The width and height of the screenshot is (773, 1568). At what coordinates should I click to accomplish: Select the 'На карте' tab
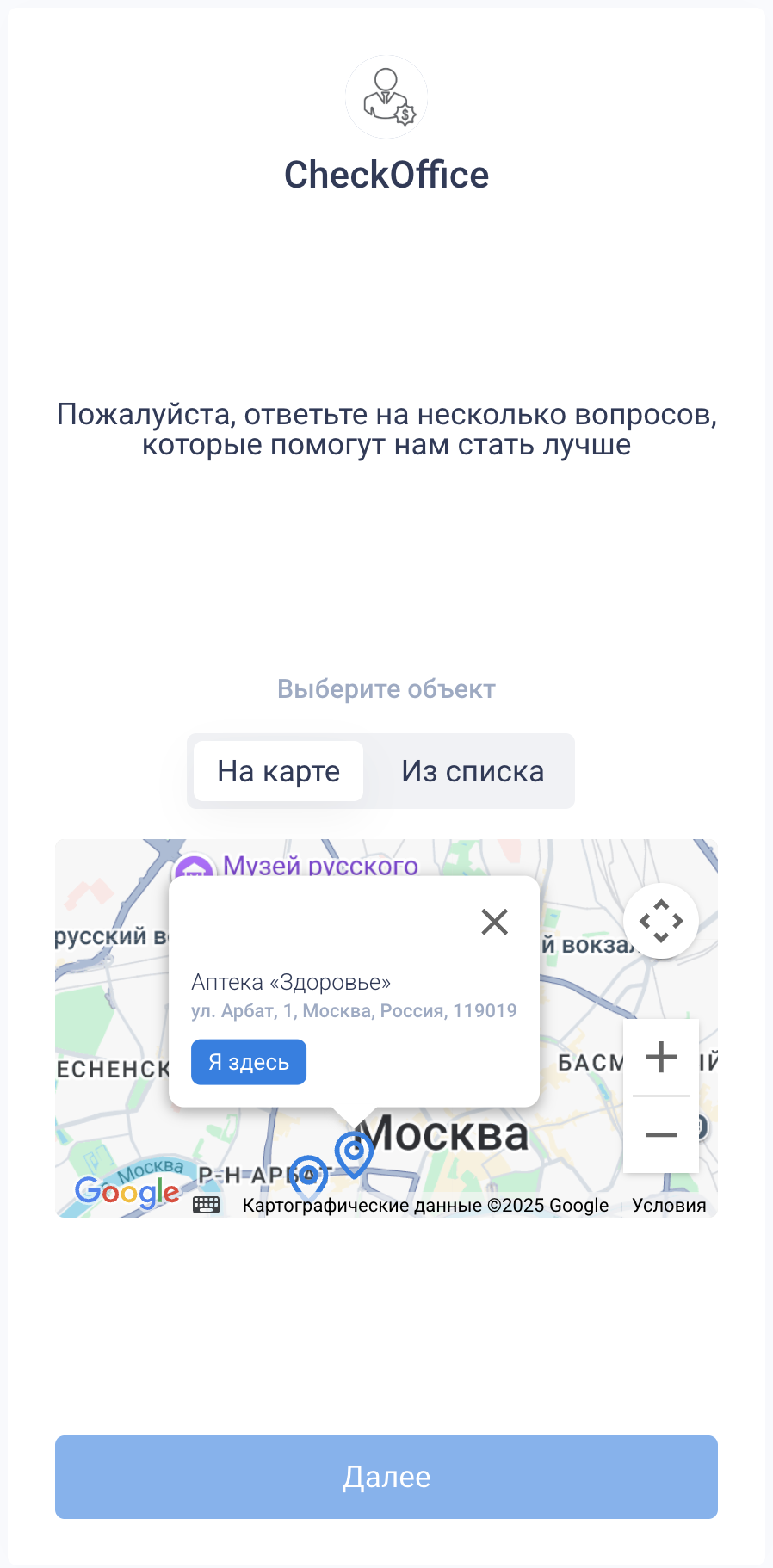[278, 771]
